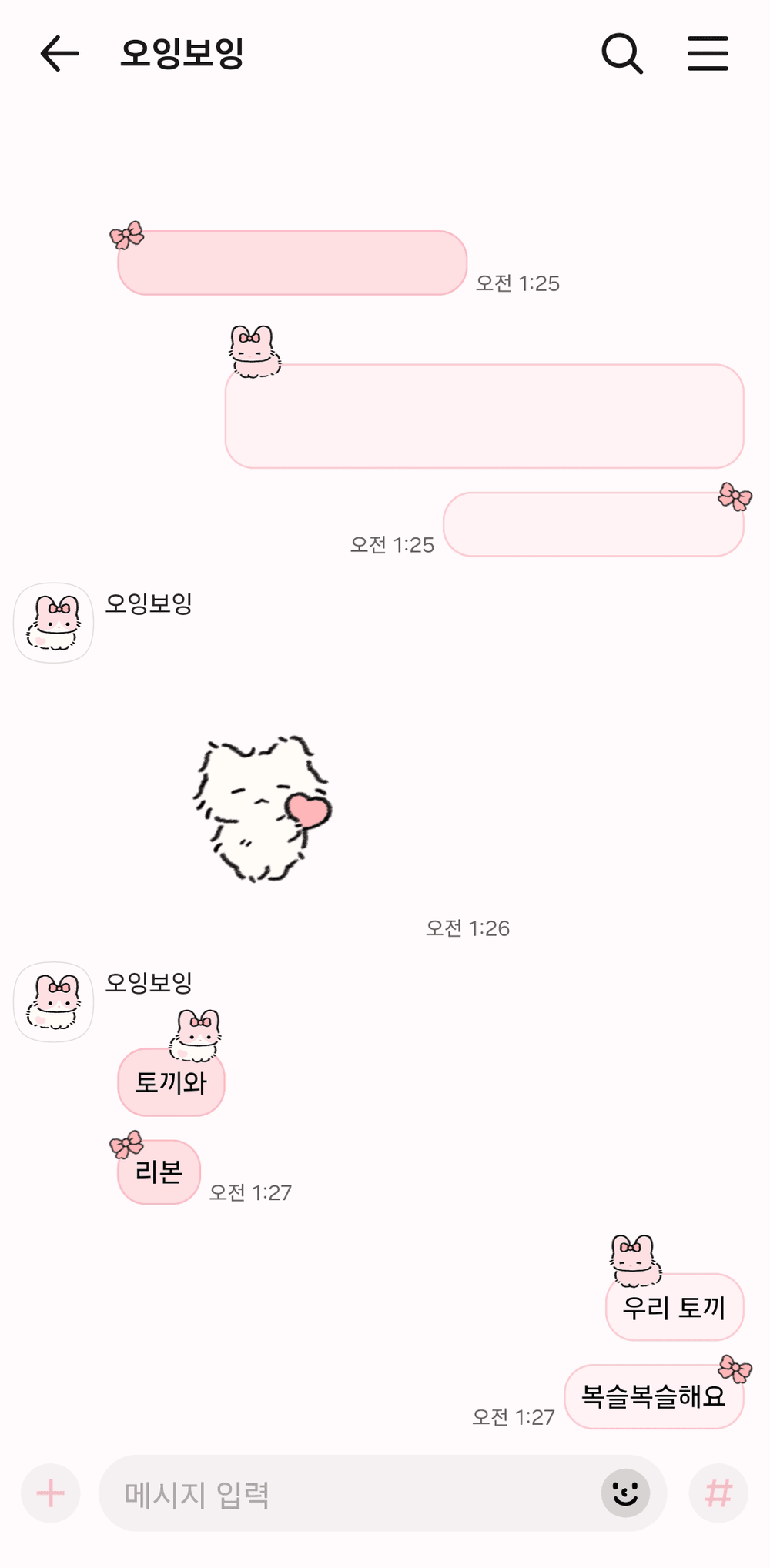This screenshot has width=770, height=1568.
Task: Open 오잉보잉's profile picture above the sticker
Action: click(53, 623)
